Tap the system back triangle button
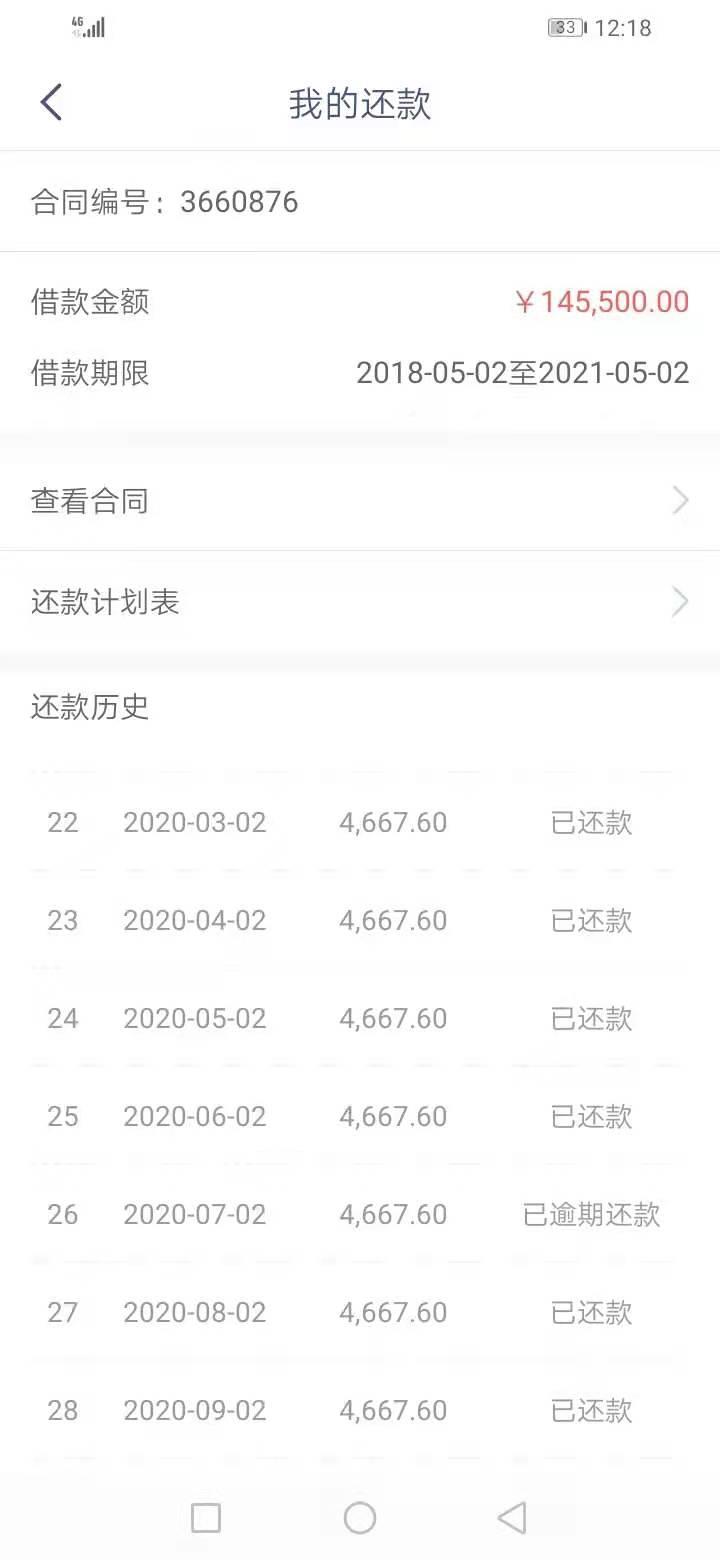The image size is (720, 1560). (512, 1518)
